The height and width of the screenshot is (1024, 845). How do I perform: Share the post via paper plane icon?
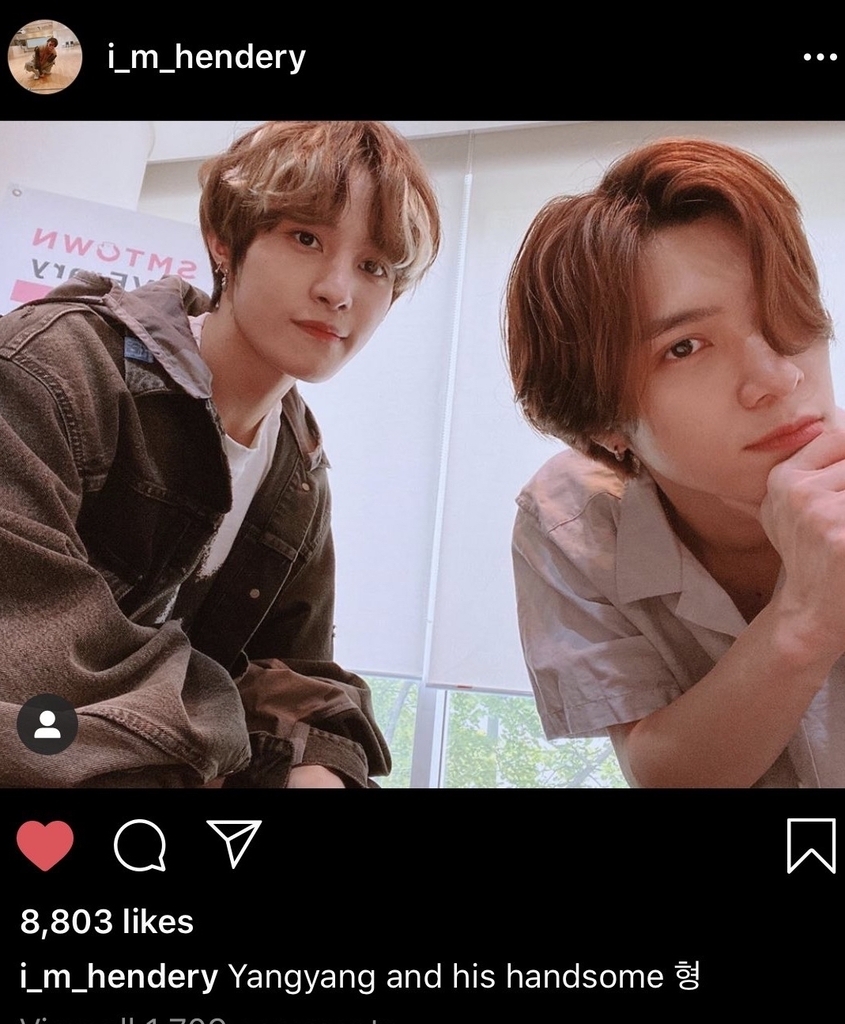[234, 844]
